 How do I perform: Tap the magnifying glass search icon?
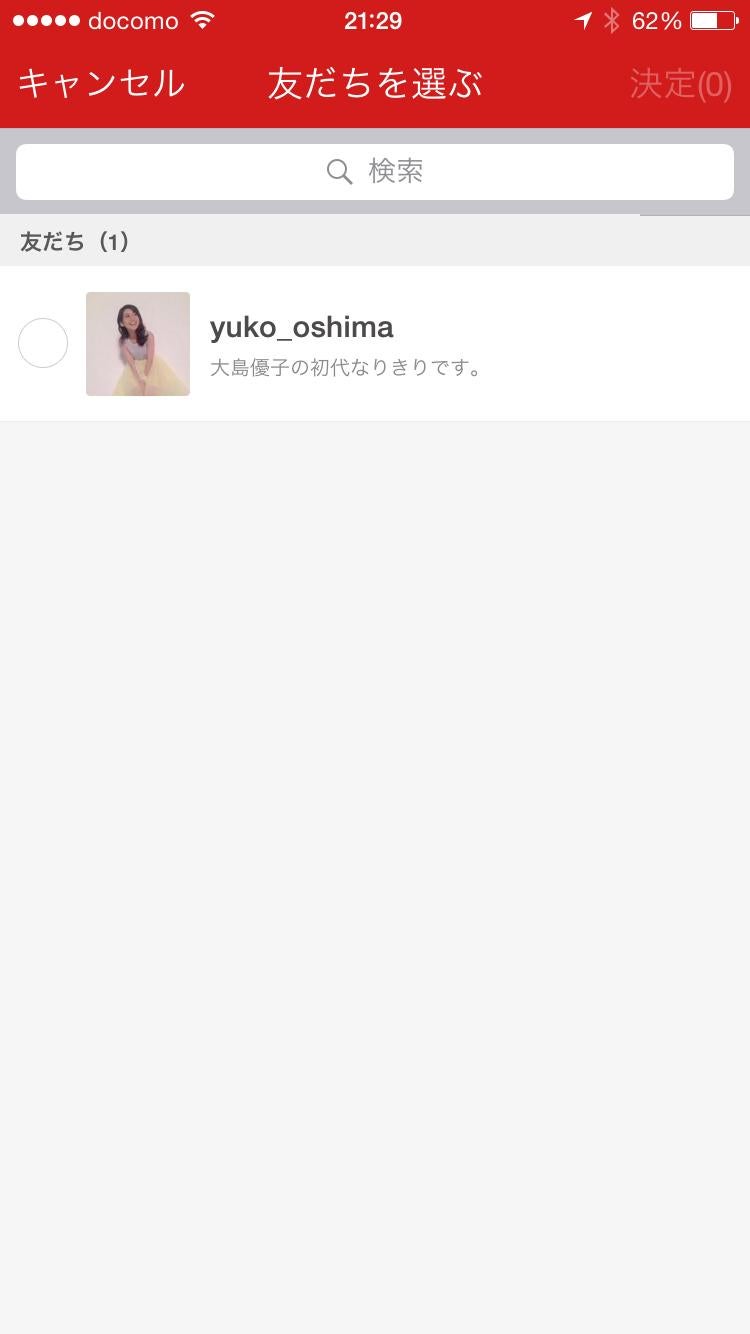[x=339, y=171]
